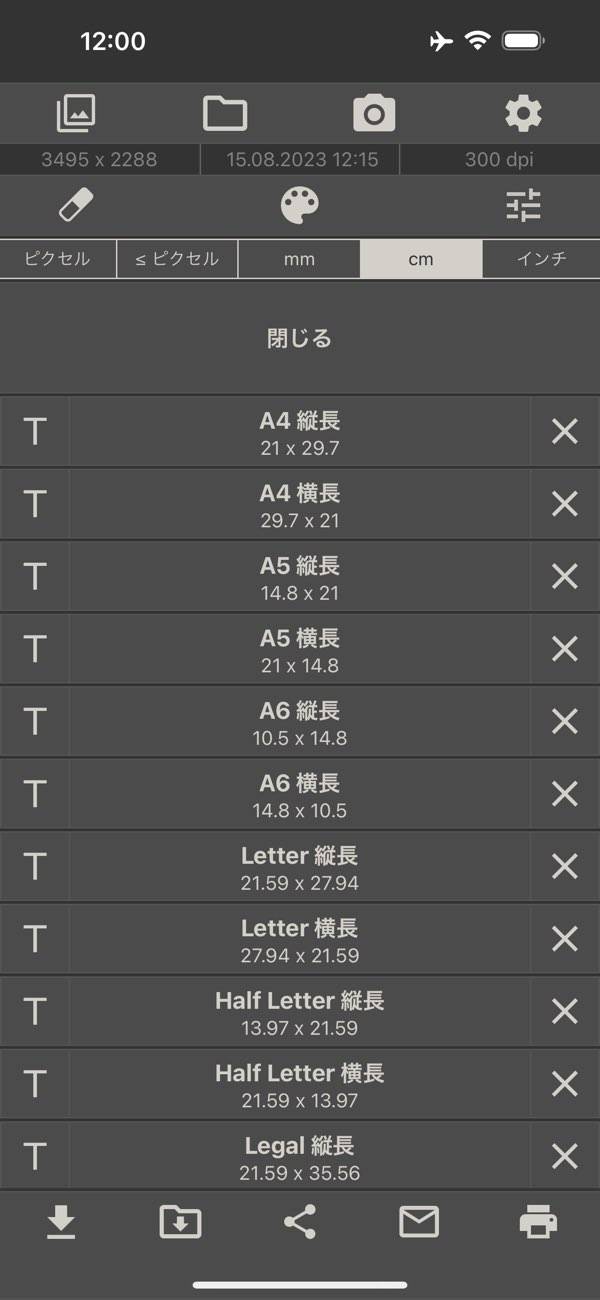Open the color palette
The height and width of the screenshot is (1300, 600).
click(299, 206)
